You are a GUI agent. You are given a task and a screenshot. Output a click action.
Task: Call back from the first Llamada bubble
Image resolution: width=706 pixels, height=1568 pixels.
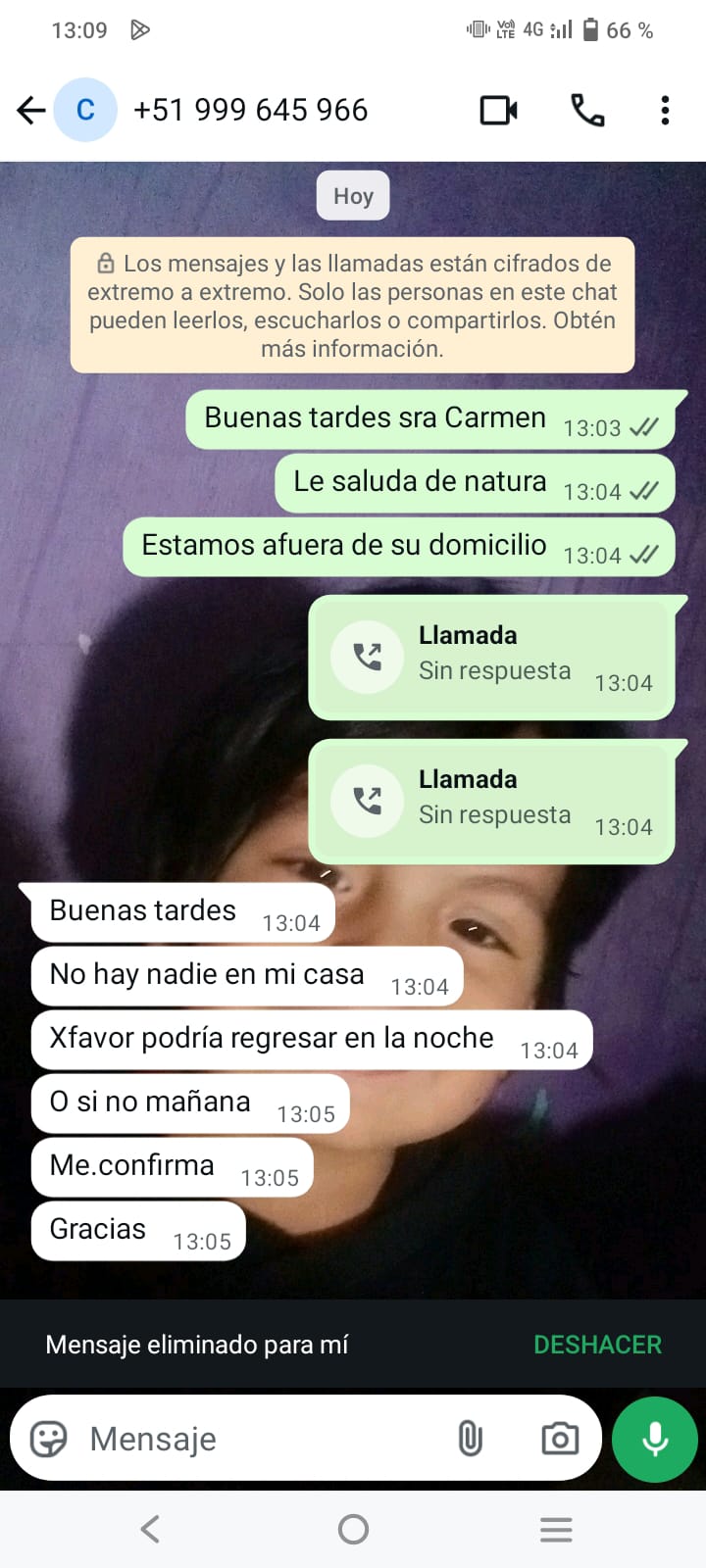pyautogui.click(x=368, y=657)
